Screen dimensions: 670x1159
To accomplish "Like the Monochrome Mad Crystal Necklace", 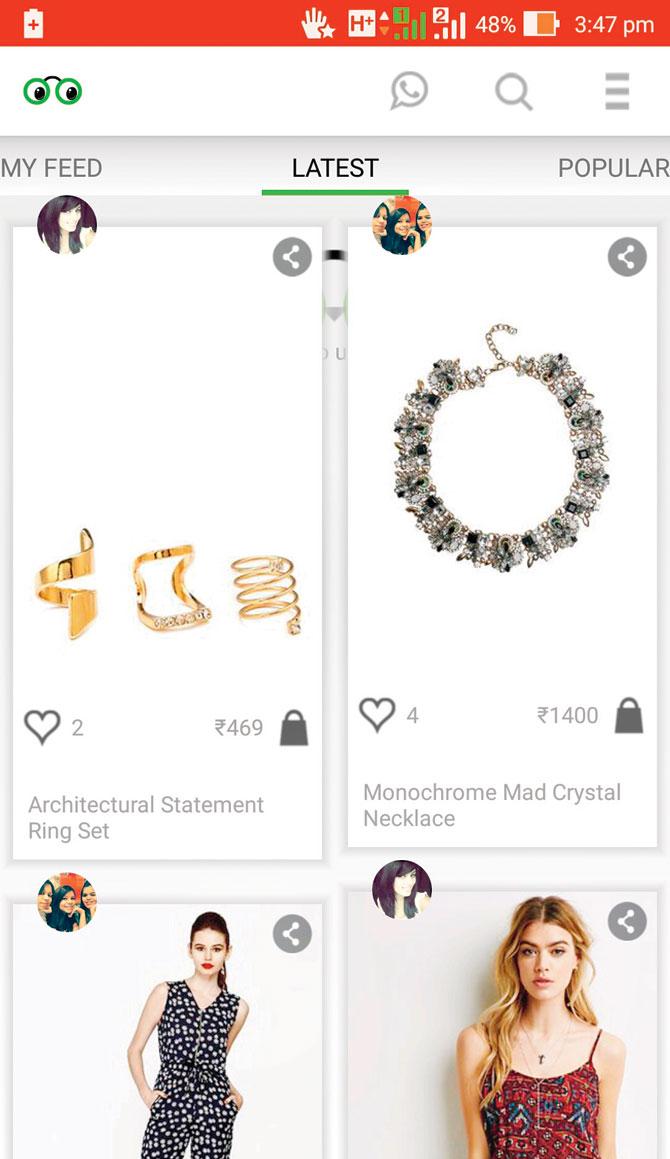I will 377,715.
